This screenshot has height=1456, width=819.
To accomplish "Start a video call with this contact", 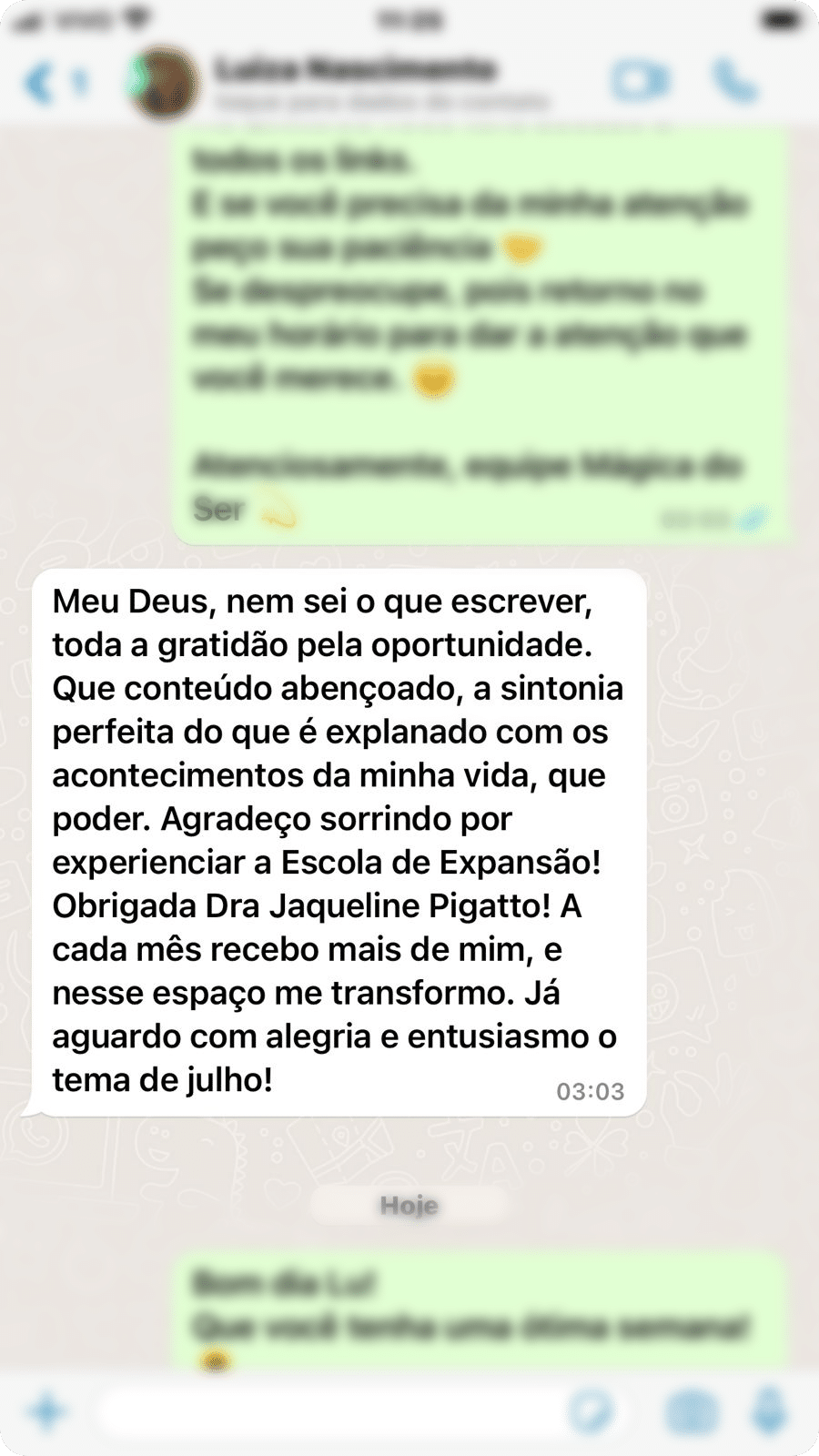I will pyautogui.click(x=639, y=81).
